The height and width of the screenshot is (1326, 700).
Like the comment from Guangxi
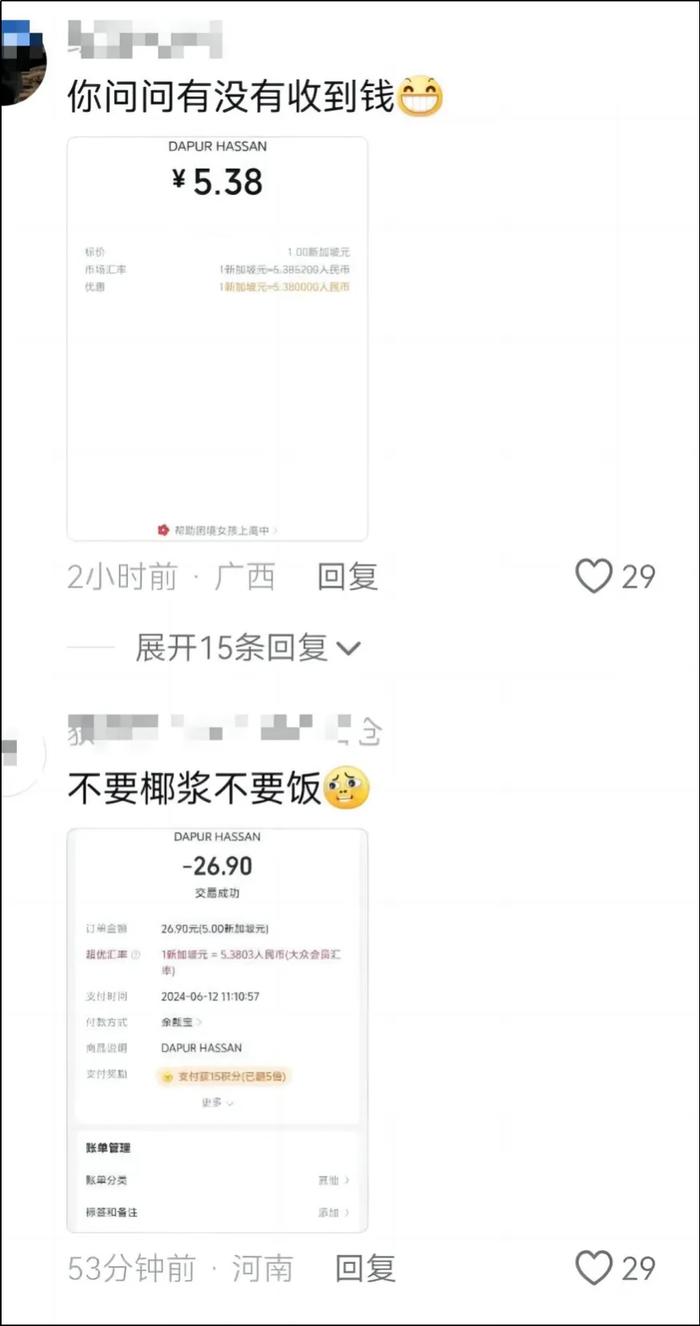point(594,576)
